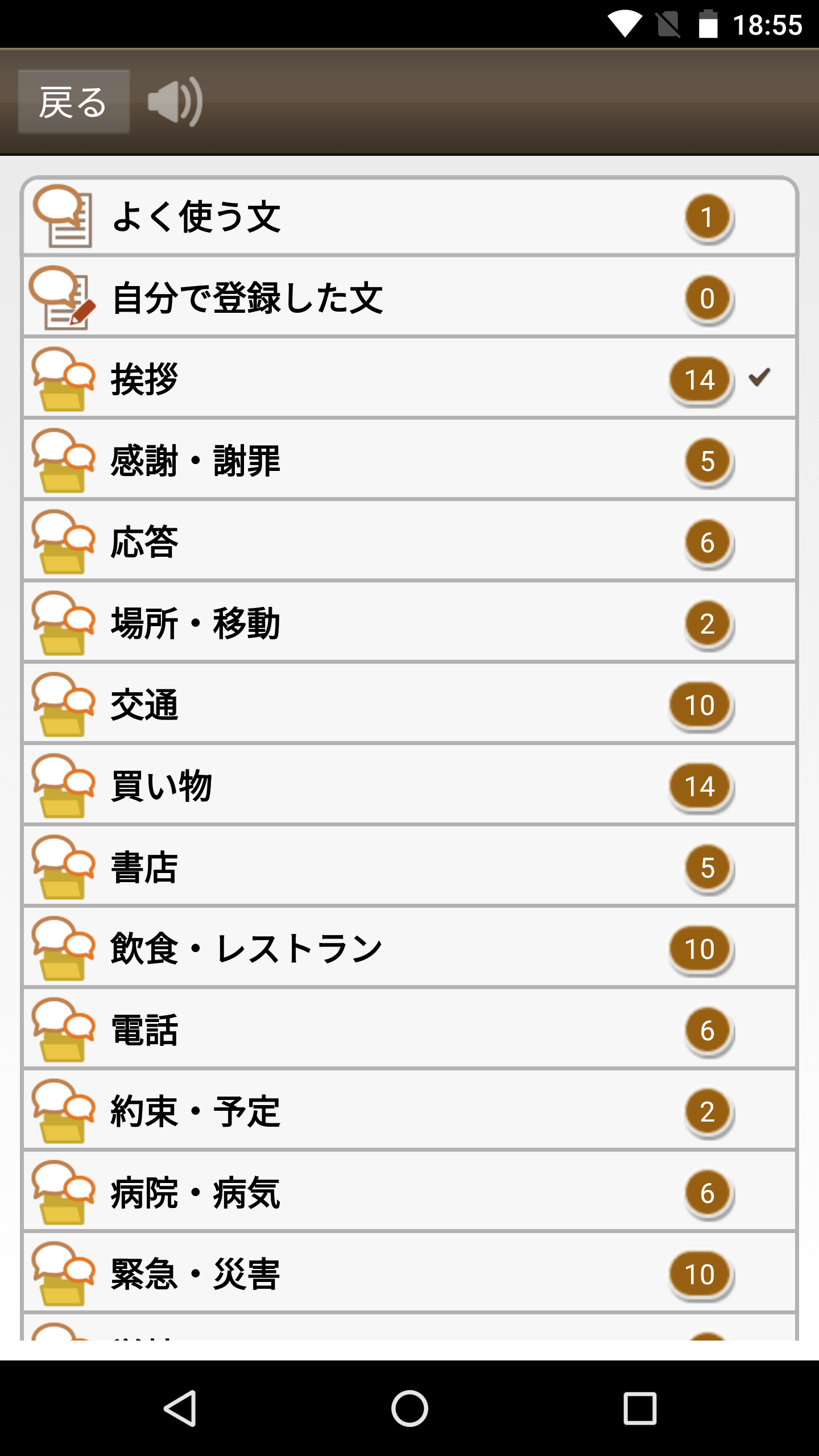Open 緊急・災害 phrases
Viewport: 819px width, 1456px height.
(x=409, y=1274)
